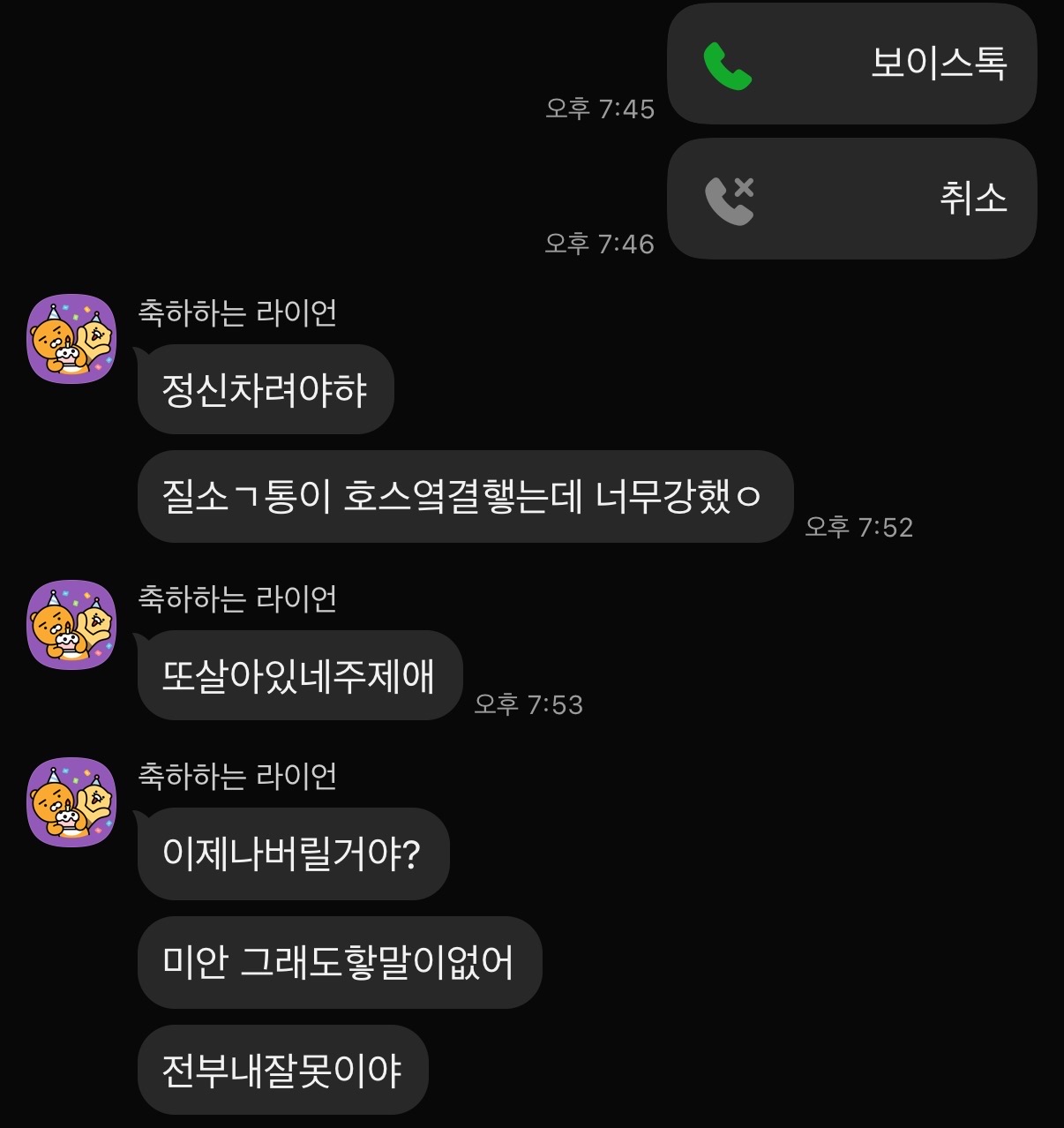The height and width of the screenshot is (1128, 1064).
Task: Tap the 보이스톡 voice call bubble
Action: point(851,64)
